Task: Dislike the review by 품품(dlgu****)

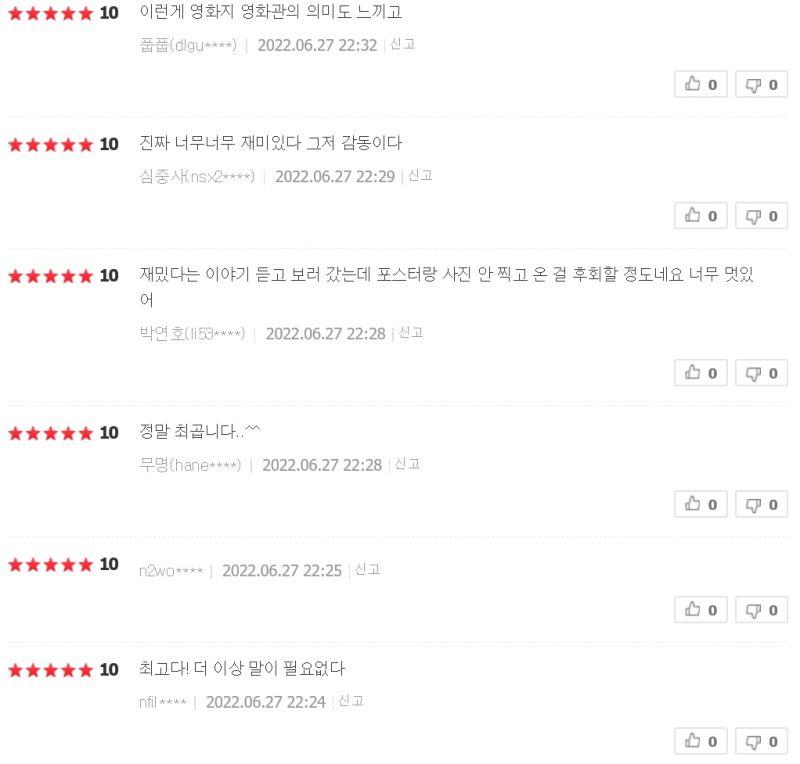Action: (x=761, y=85)
